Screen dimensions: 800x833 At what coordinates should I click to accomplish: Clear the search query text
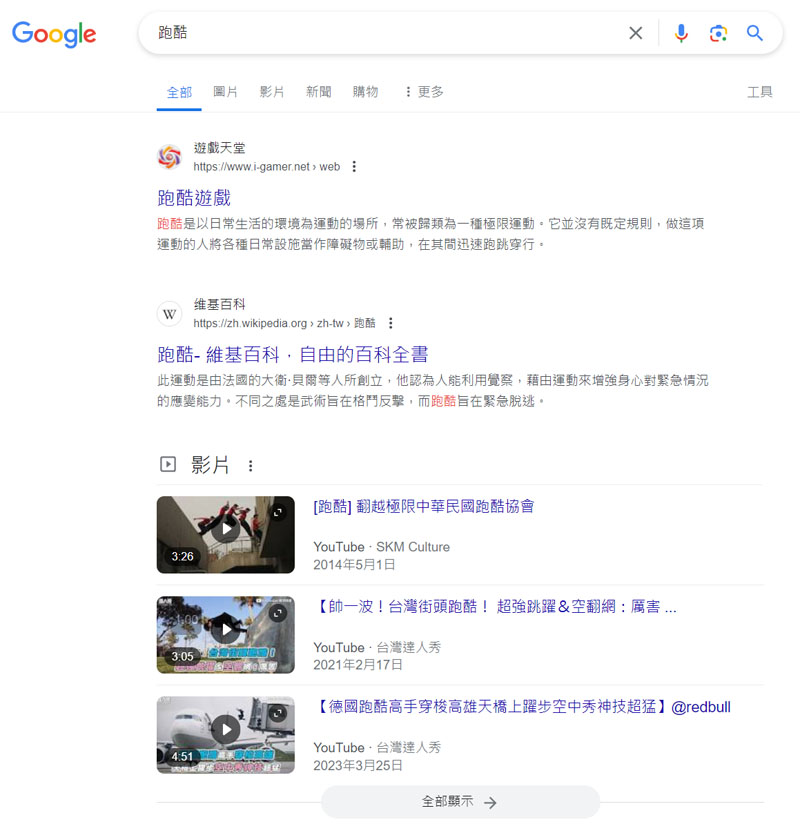pos(635,33)
